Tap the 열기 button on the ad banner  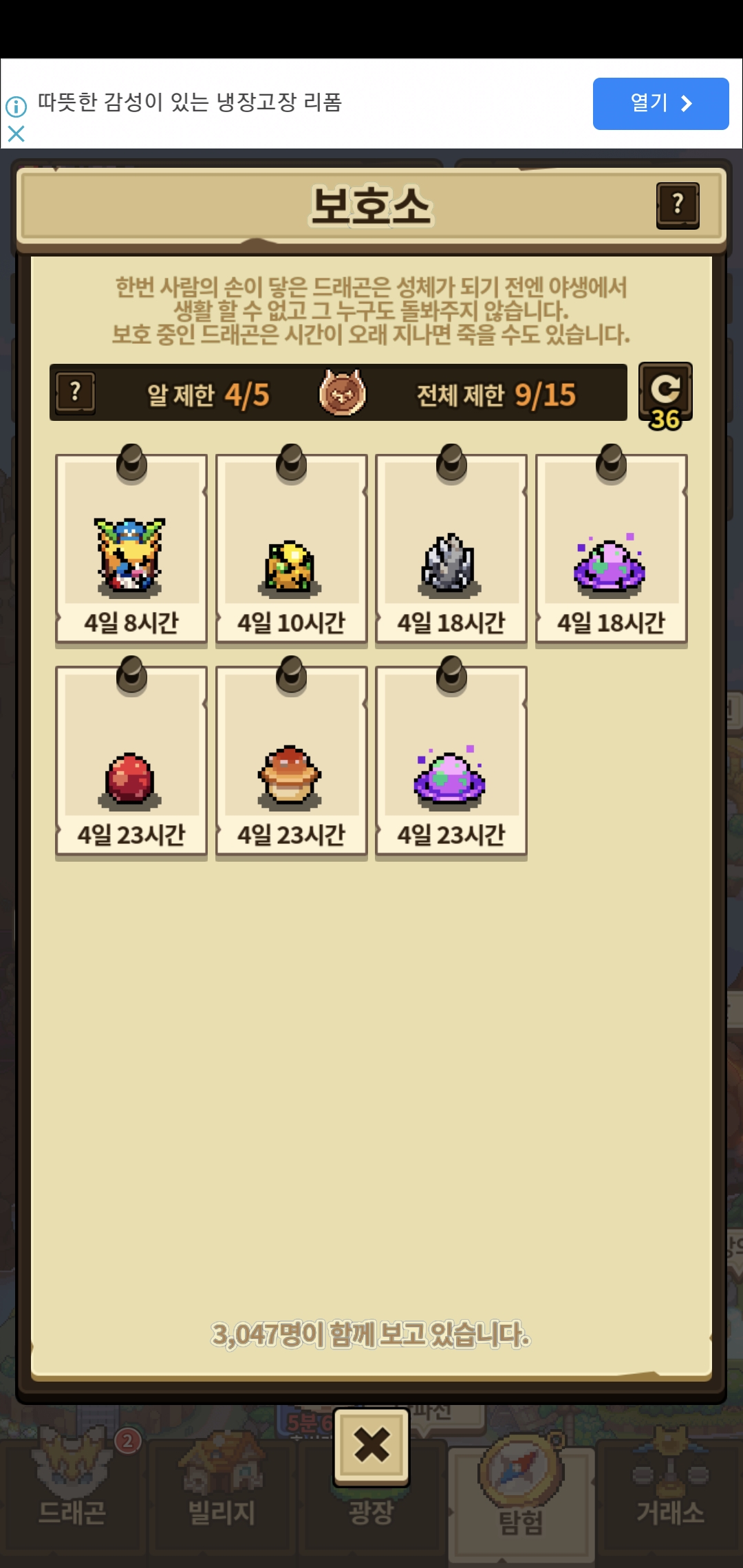coord(660,104)
